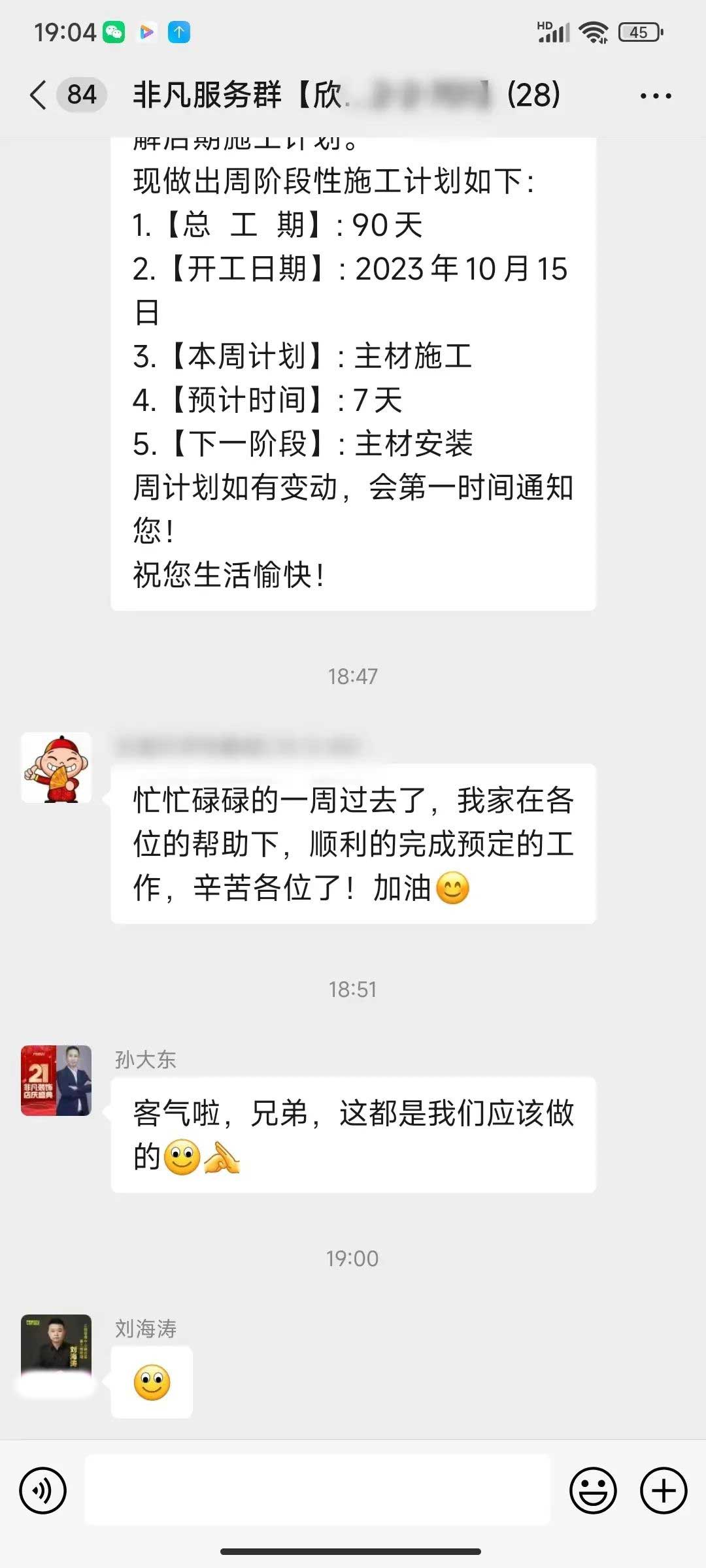Tap the message text input field
Image resolution: width=706 pixels, height=1568 pixels.
coord(318,1490)
